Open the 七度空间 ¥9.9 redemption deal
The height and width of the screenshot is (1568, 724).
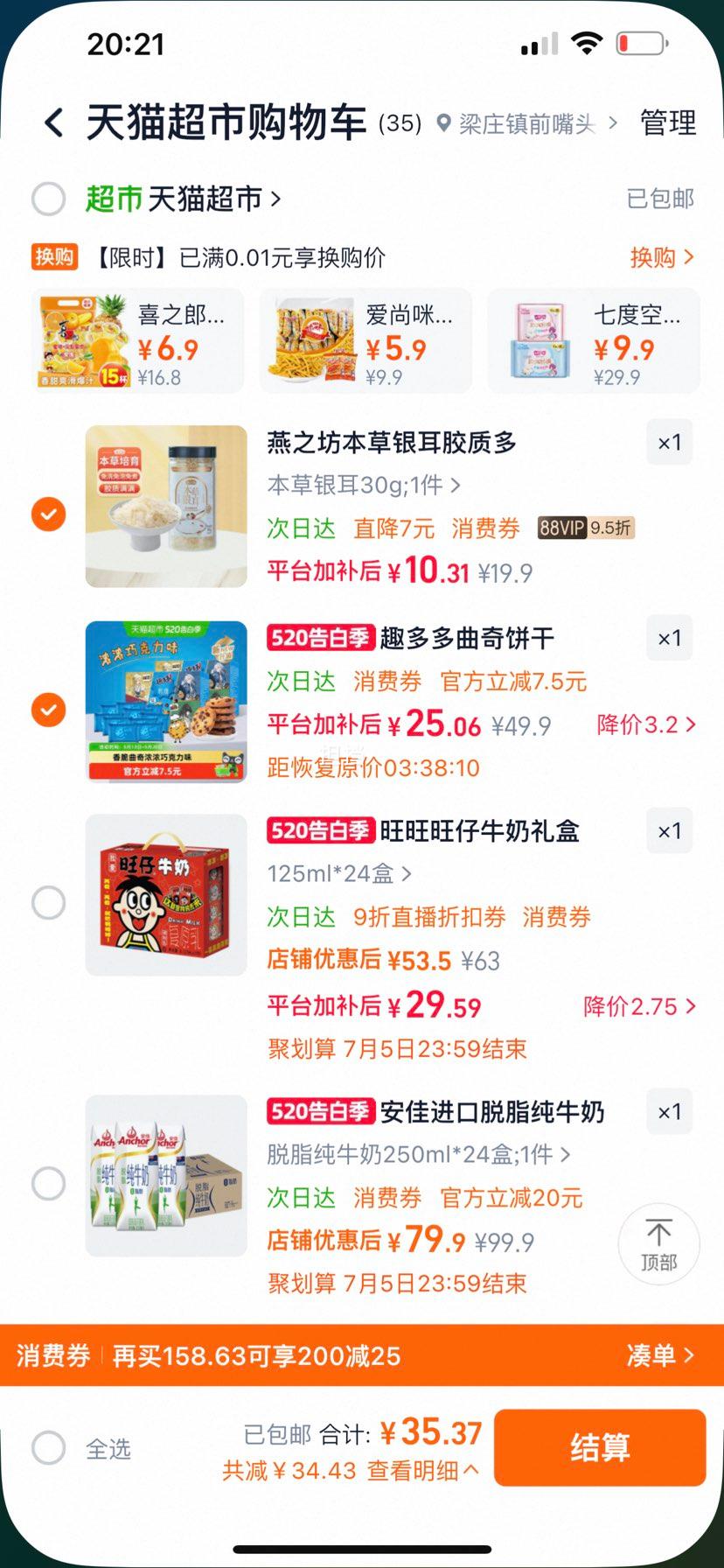[x=594, y=341]
